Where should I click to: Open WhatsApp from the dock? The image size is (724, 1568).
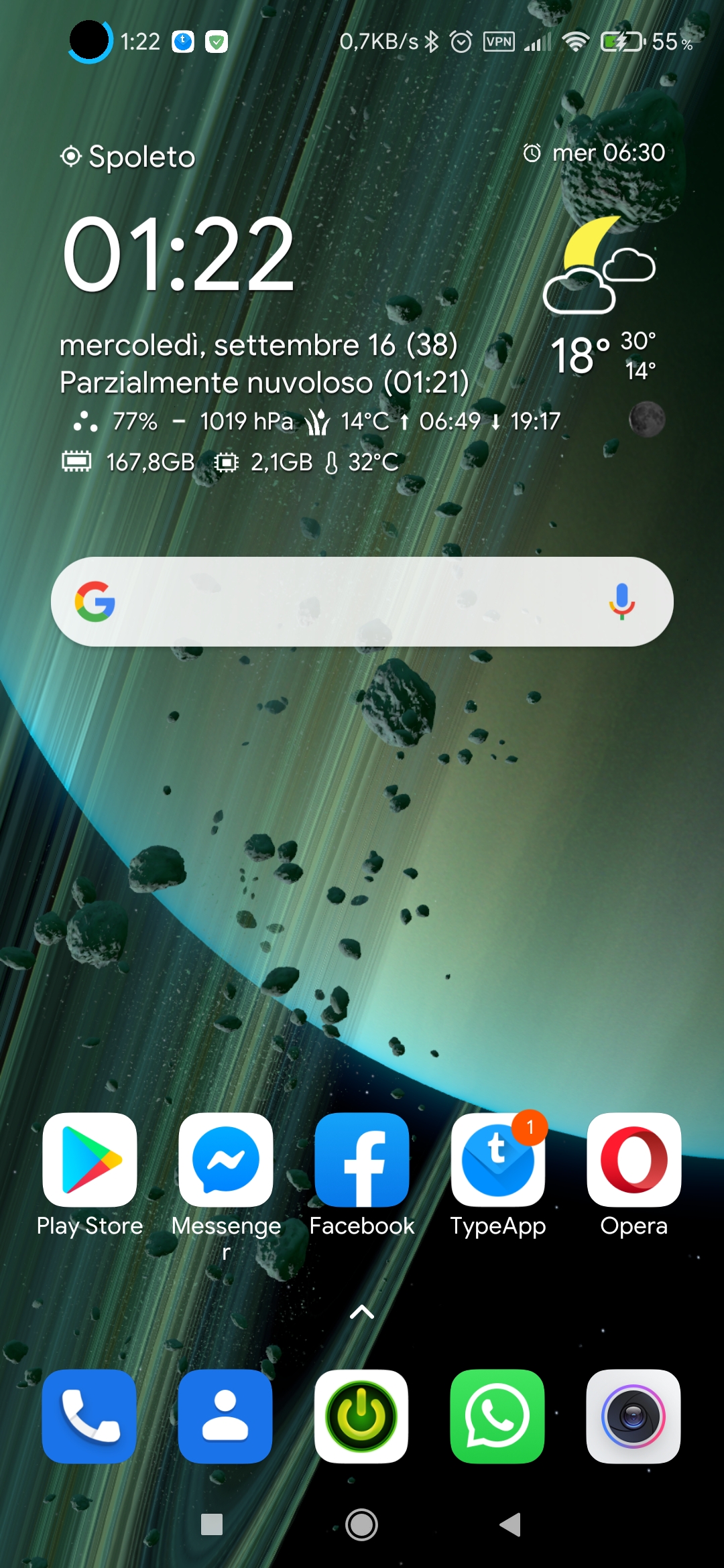pos(497,1416)
